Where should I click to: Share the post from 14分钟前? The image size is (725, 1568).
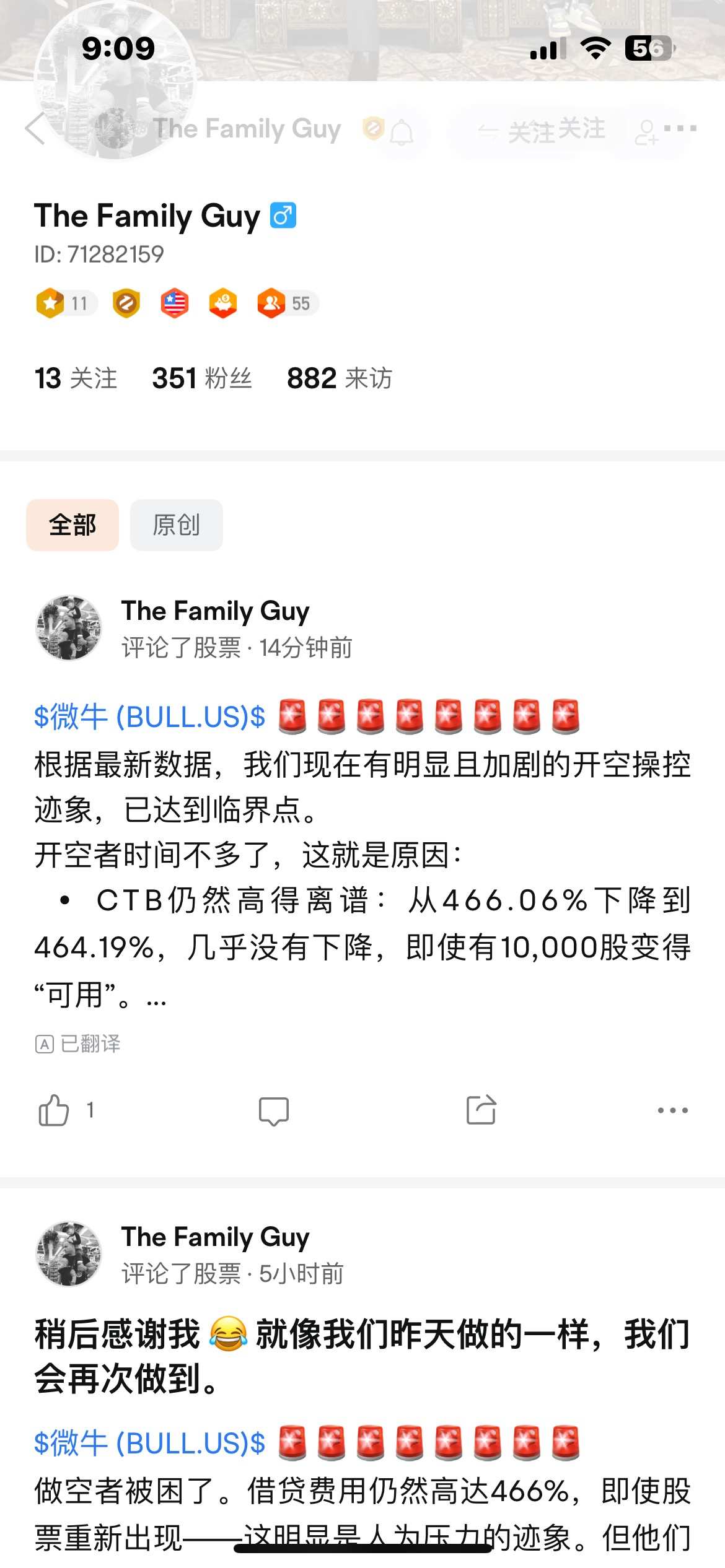[x=481, y=1110]
